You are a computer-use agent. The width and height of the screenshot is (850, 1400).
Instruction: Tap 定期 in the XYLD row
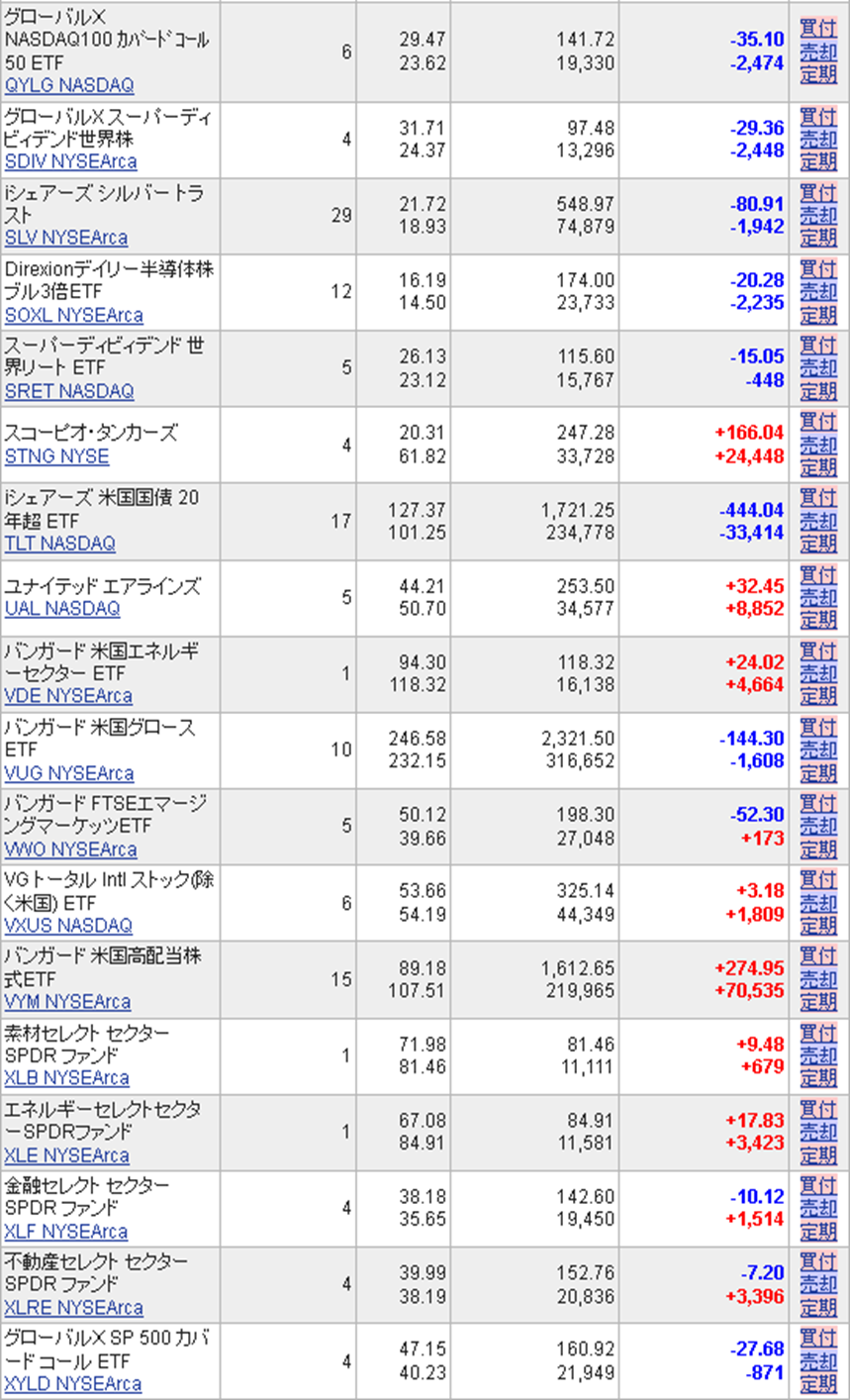tap(818, 1384)
